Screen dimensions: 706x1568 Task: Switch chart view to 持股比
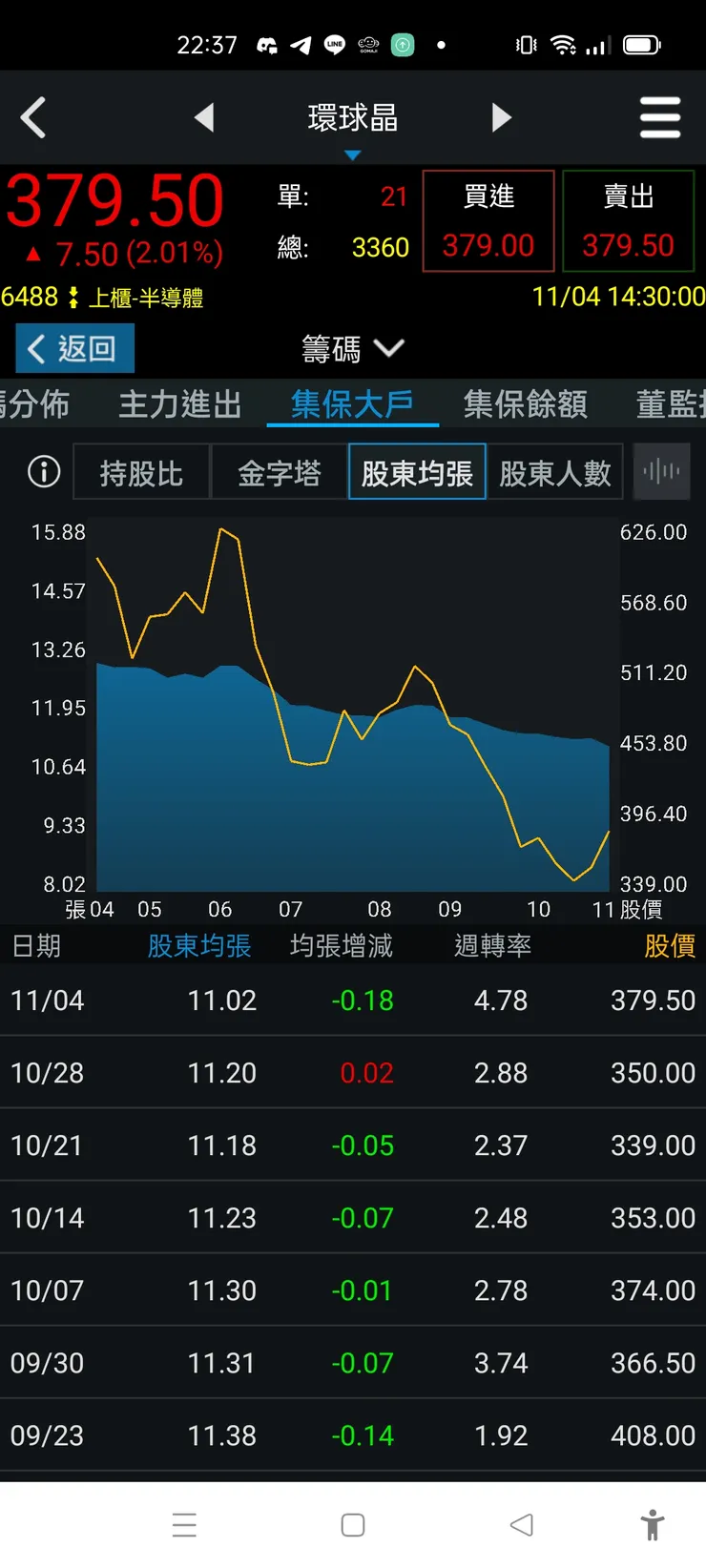(x=141, y=471)
